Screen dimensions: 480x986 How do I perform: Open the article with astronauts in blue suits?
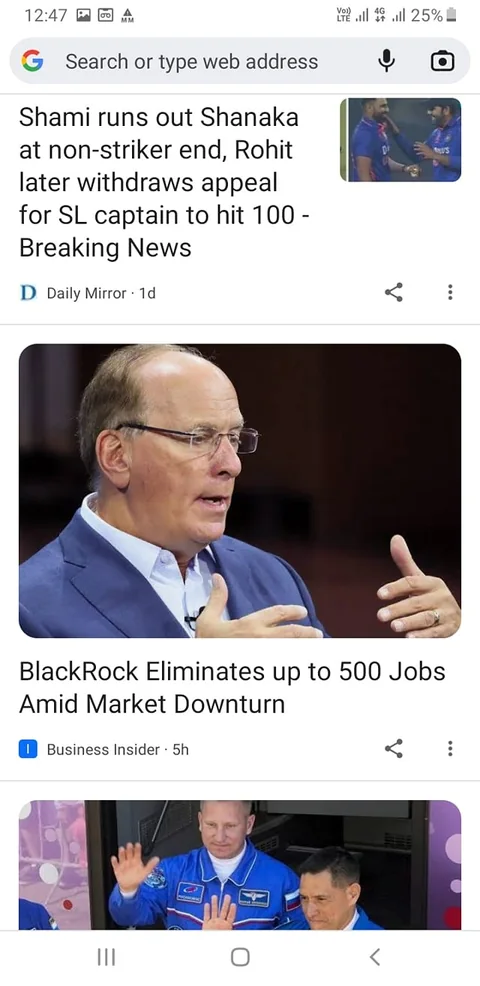pos(240,865)
